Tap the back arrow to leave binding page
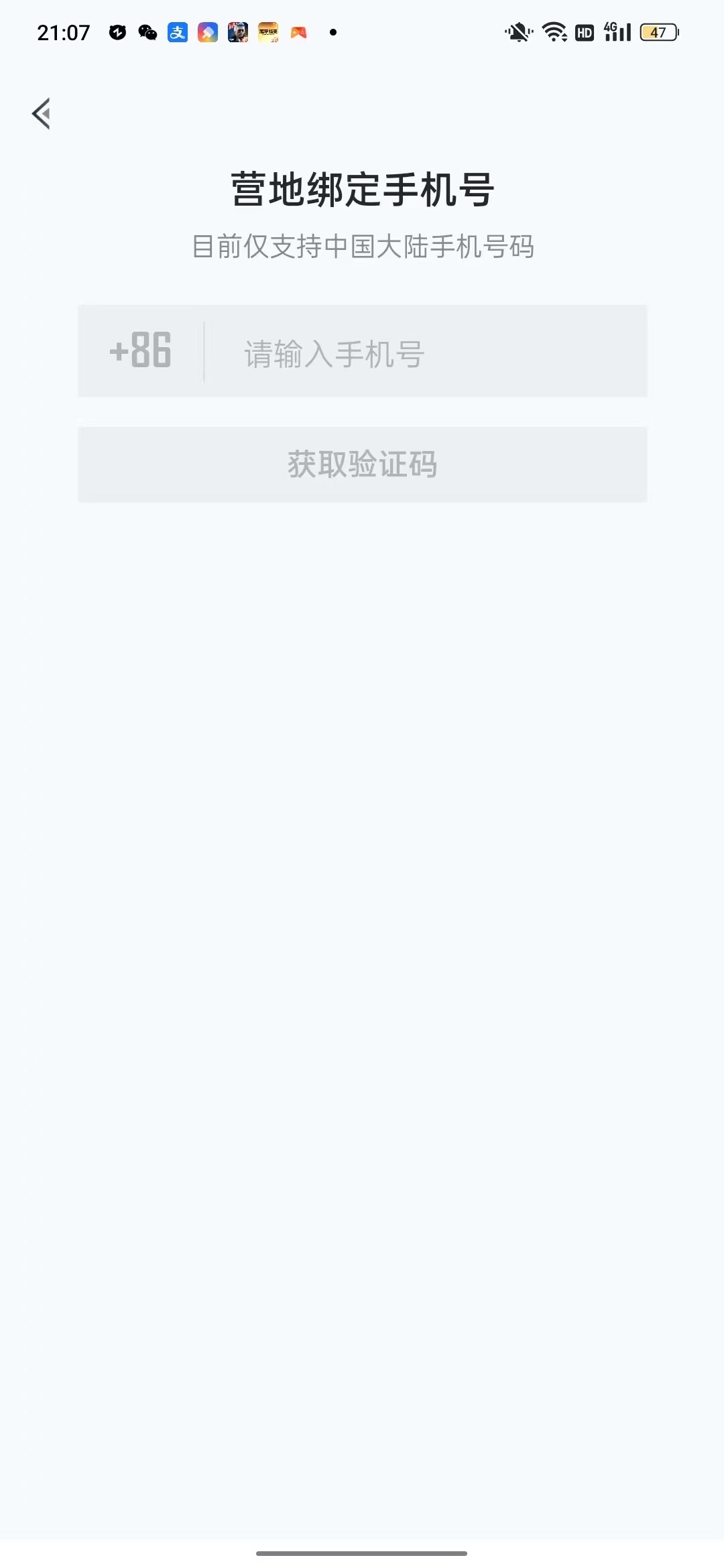 click(42, 113)
